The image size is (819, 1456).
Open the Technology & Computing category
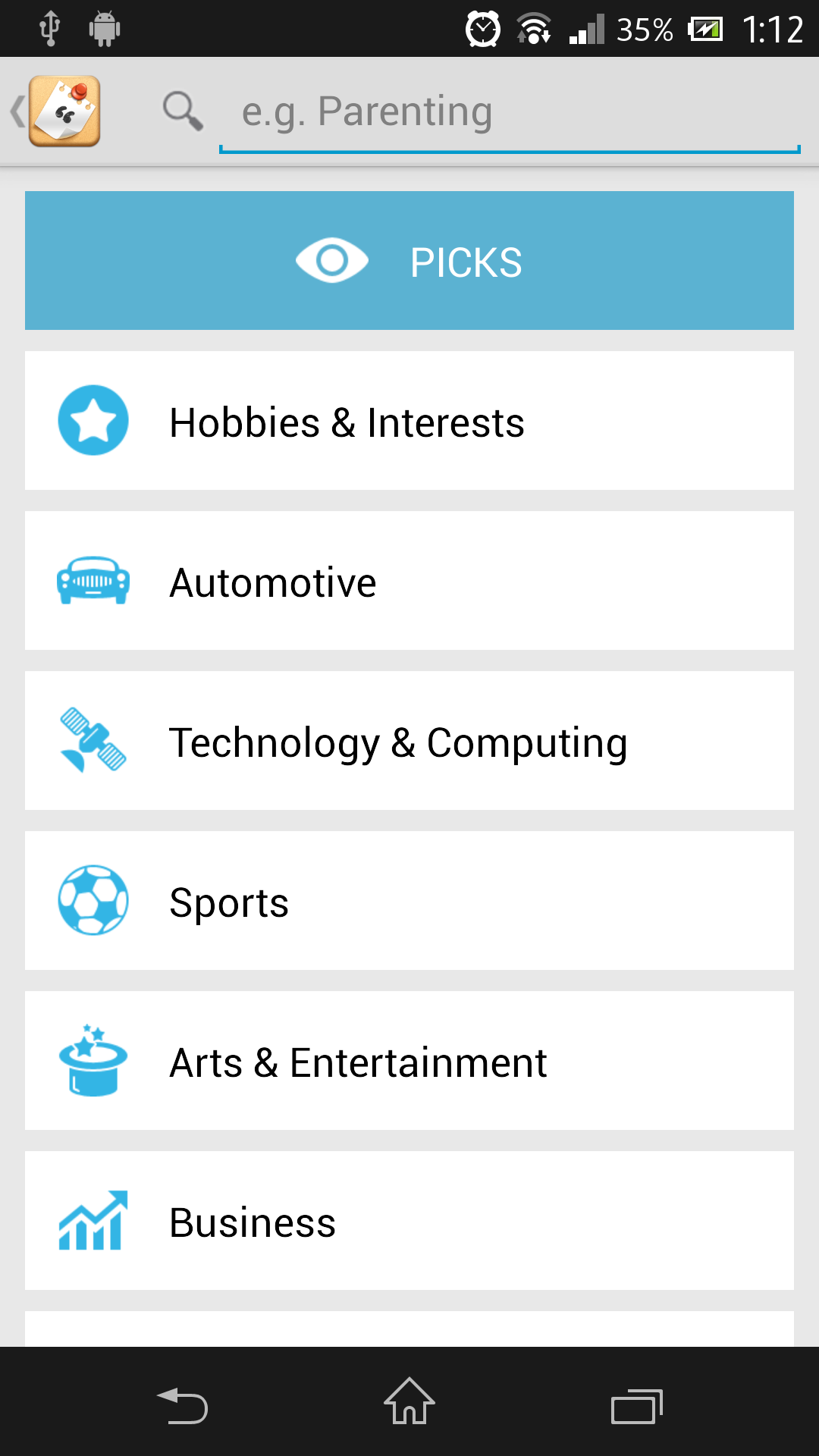tap(409, 741)
